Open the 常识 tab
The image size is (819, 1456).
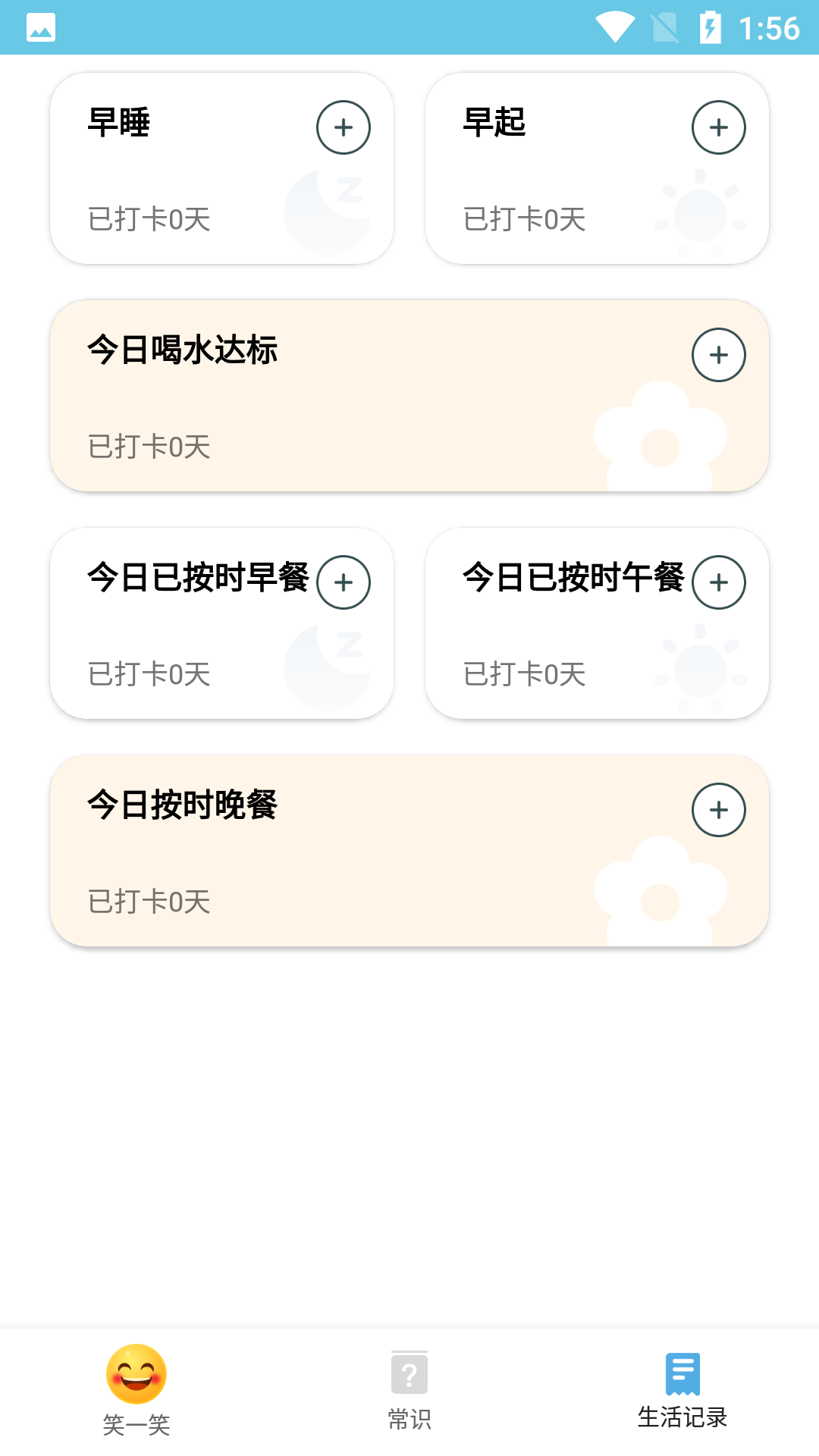pos(409,1391)
